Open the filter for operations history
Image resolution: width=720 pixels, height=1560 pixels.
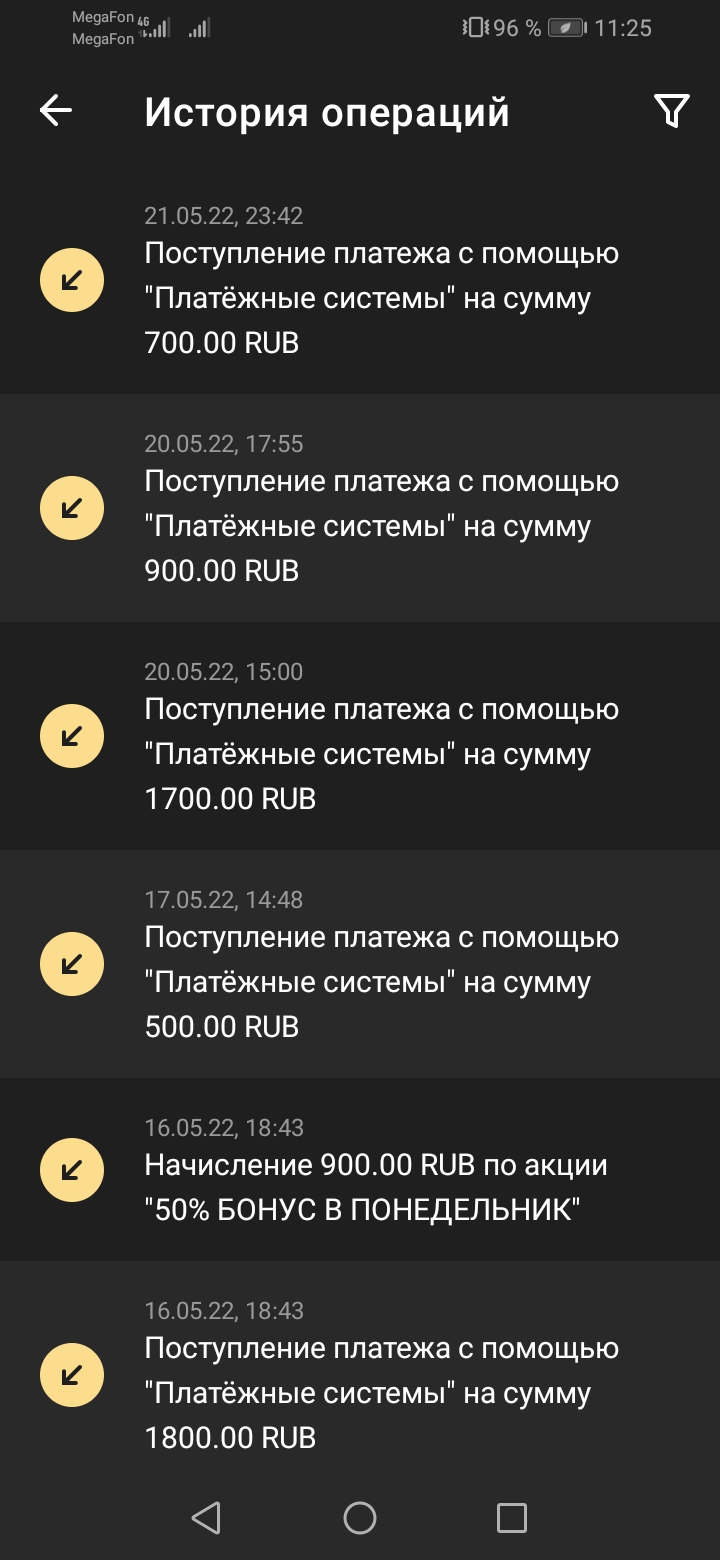(x=671, y=111)
